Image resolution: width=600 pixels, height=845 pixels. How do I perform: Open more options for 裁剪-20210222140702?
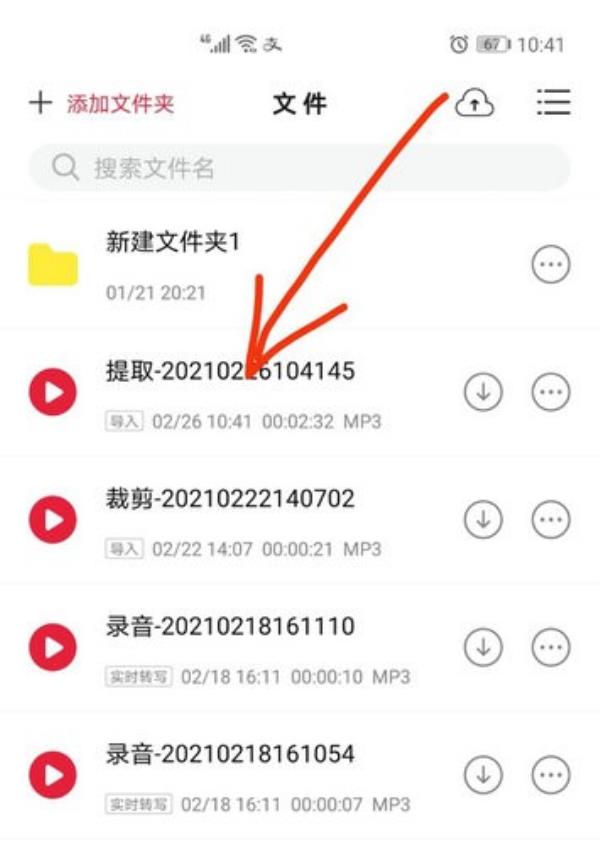(549, 520)
